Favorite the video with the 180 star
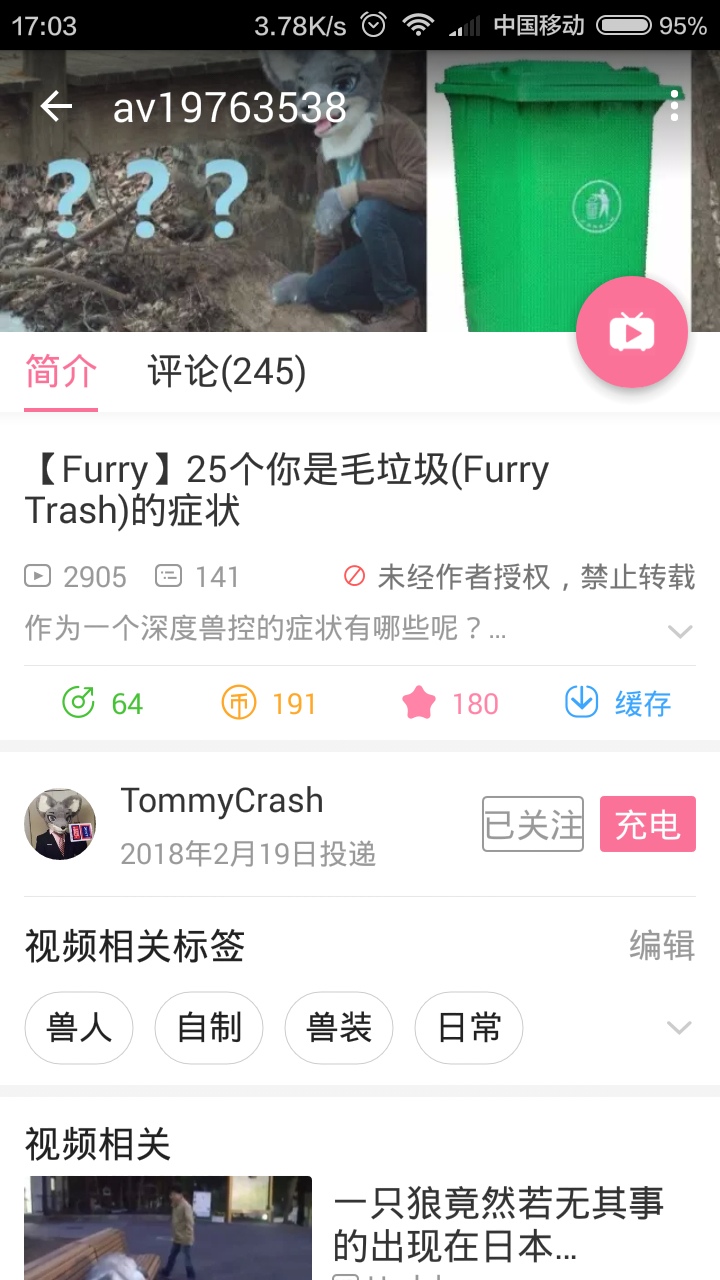Image resolution: width=720 pixels, height=1280 pixels. tap(420, 703)
